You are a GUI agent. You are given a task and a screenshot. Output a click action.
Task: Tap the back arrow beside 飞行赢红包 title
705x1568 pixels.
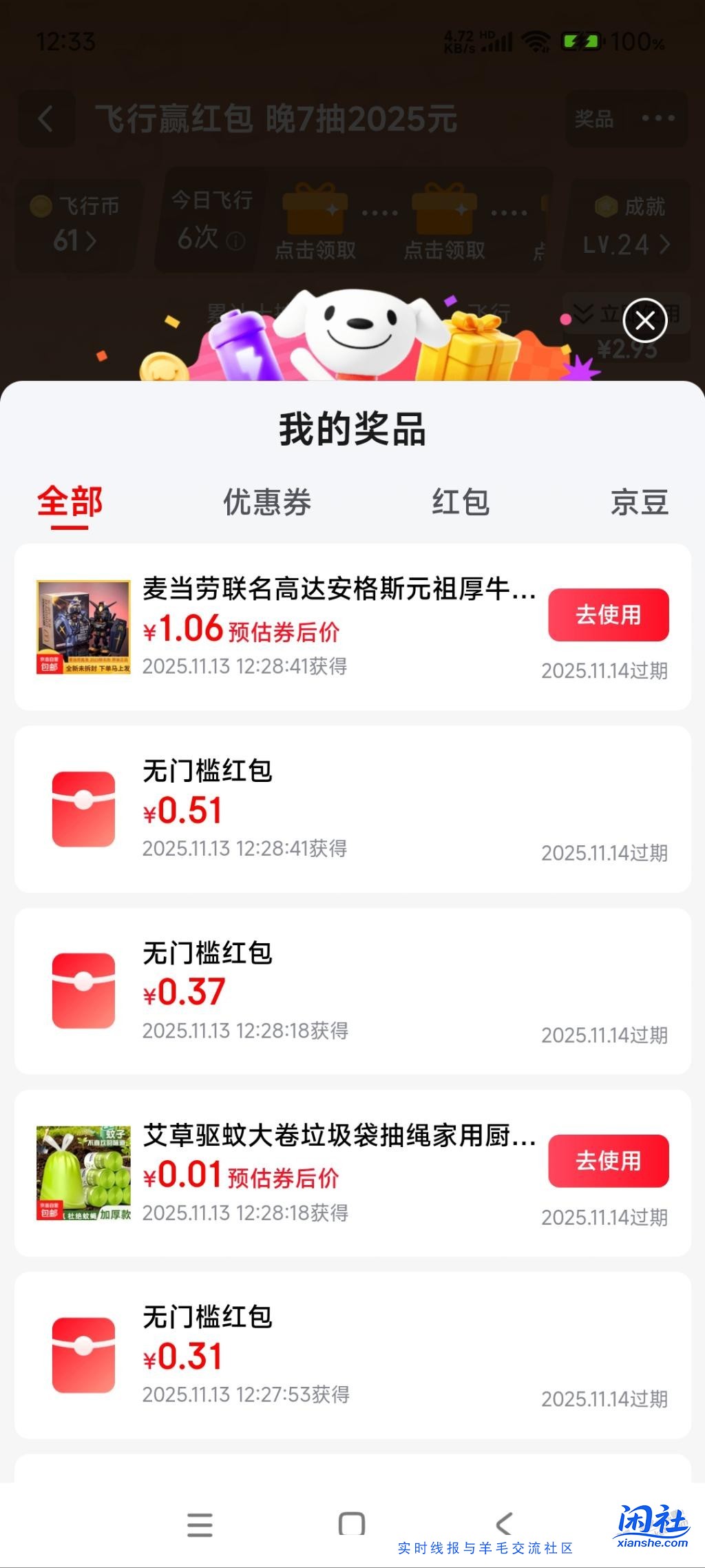click(x=46, y=118)
